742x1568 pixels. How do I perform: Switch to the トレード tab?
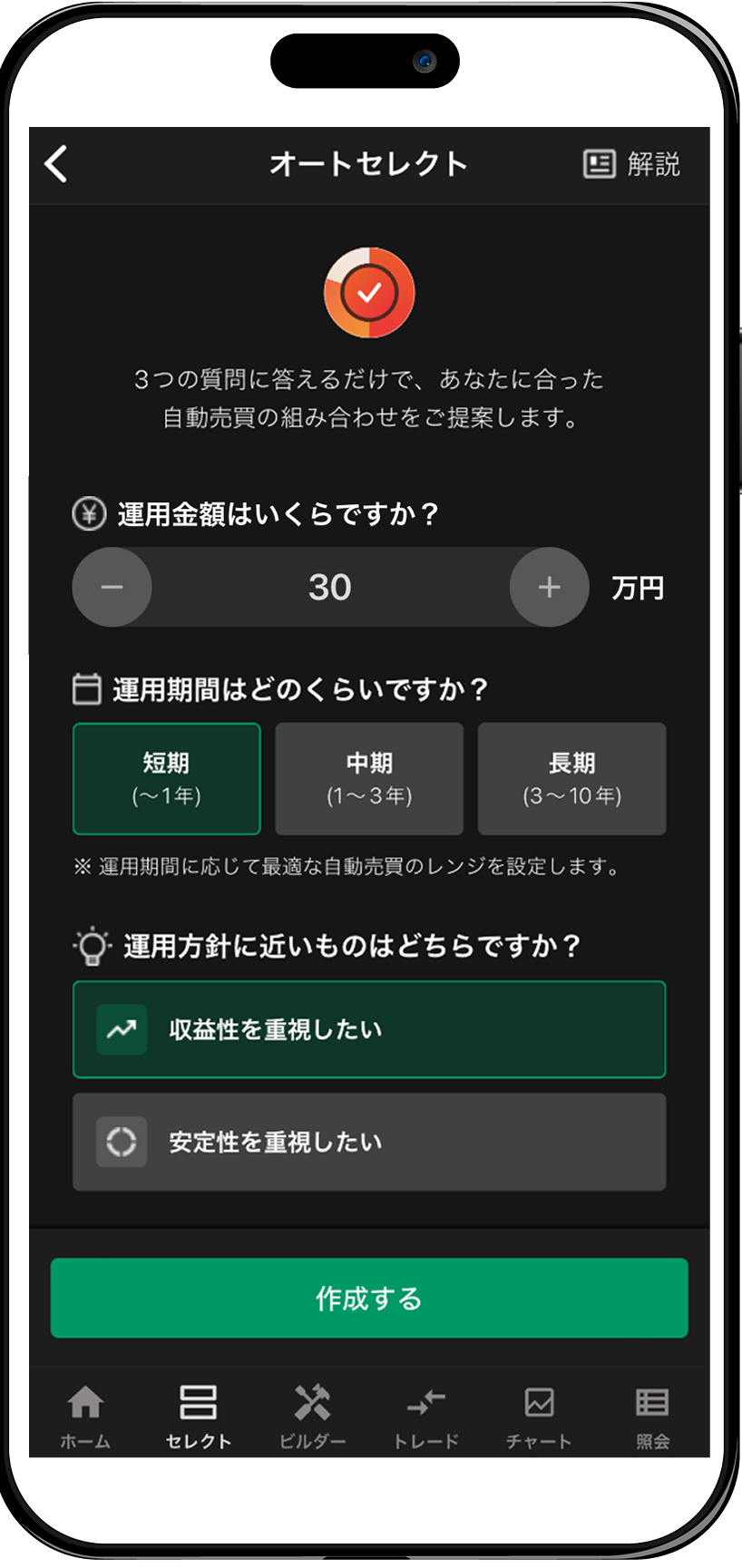[425, 1417]
